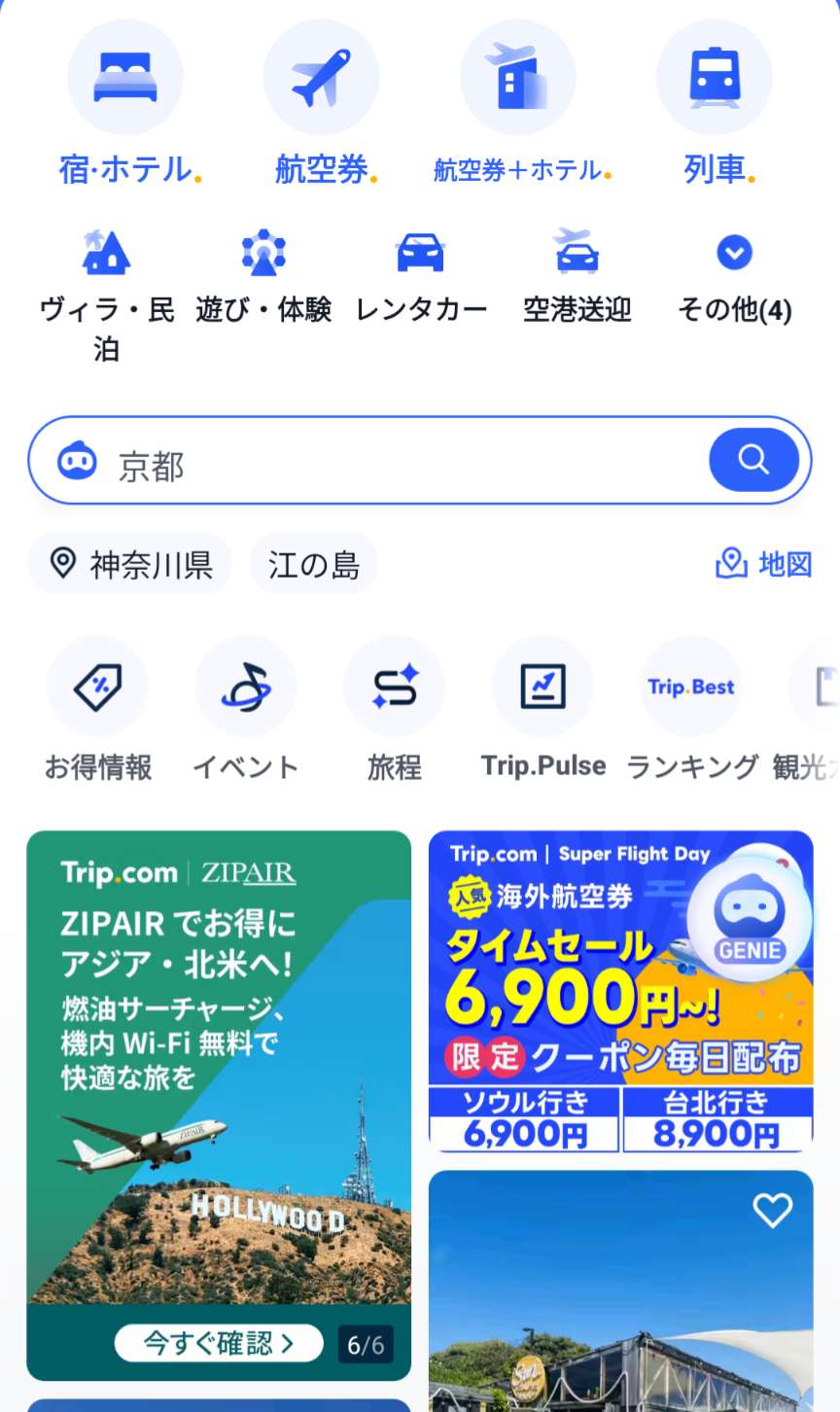Select the レンタカー rental car icon
The height and width of the screenshot is (1412, 840).
pos(419,251)
